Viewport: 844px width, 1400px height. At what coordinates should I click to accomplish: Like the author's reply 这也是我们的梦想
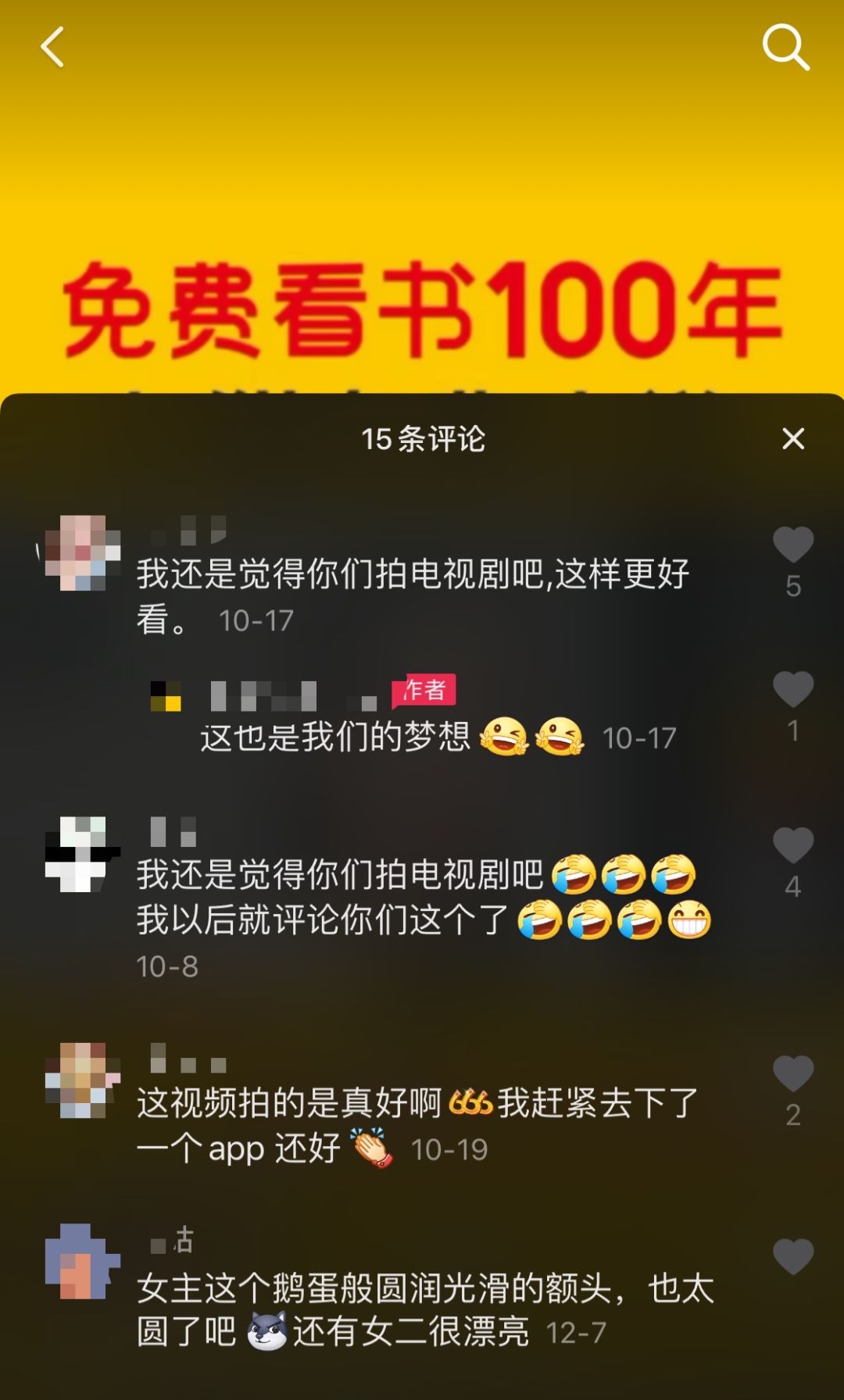coord(793,690)
